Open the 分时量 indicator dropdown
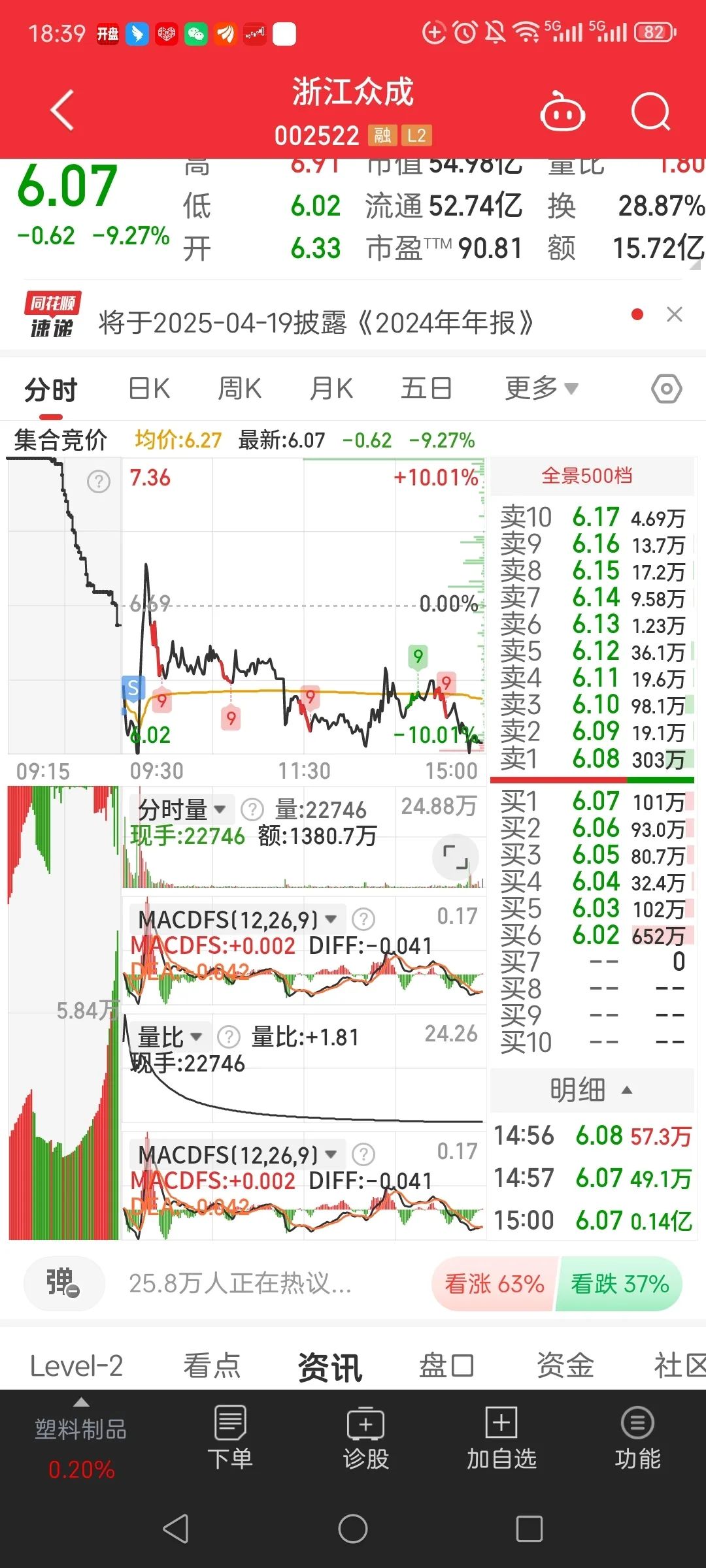The height and width of the screenshot is (1568, 706). pos(181,809)
